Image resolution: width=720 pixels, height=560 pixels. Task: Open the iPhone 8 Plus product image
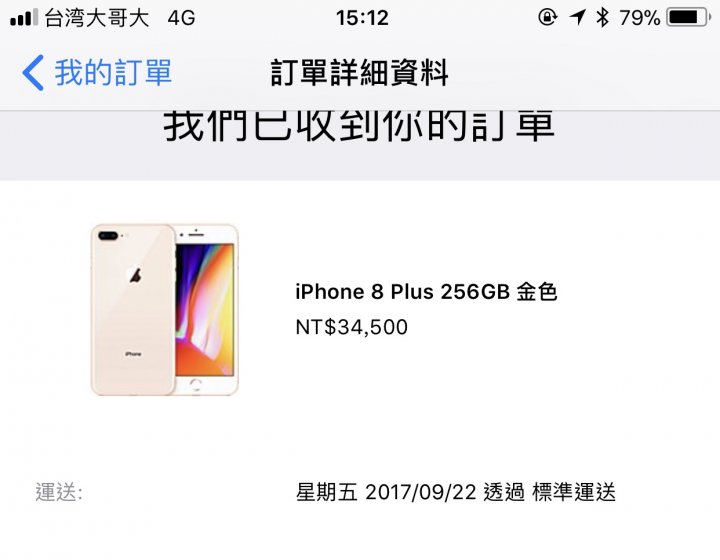click(165, 310)
